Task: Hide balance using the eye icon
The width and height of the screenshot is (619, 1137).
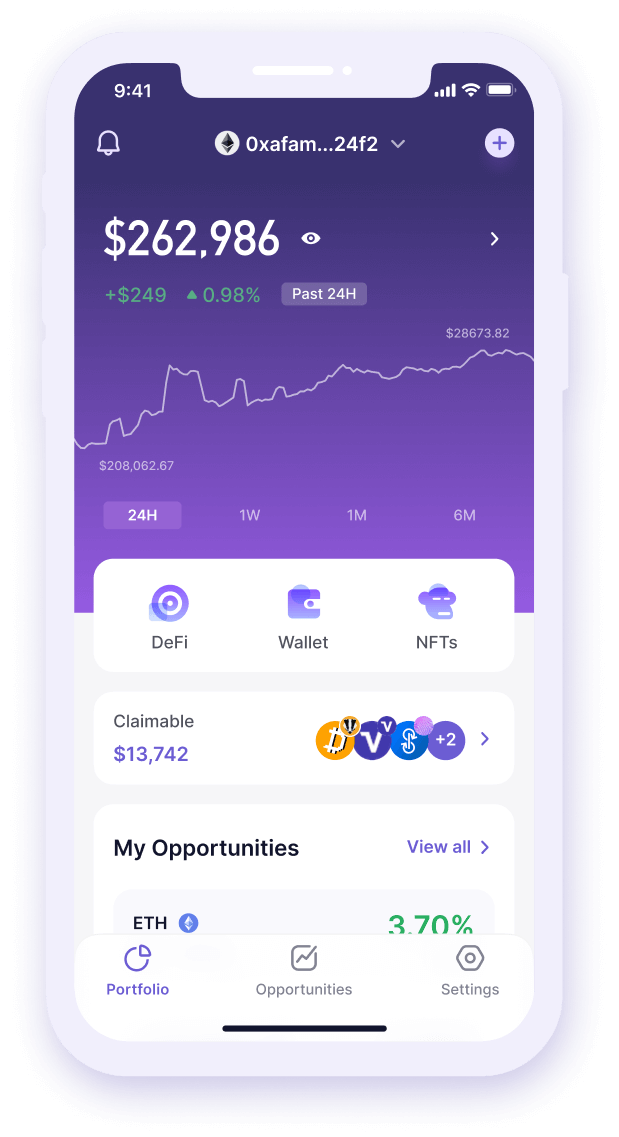Action: tap(311, 238)
